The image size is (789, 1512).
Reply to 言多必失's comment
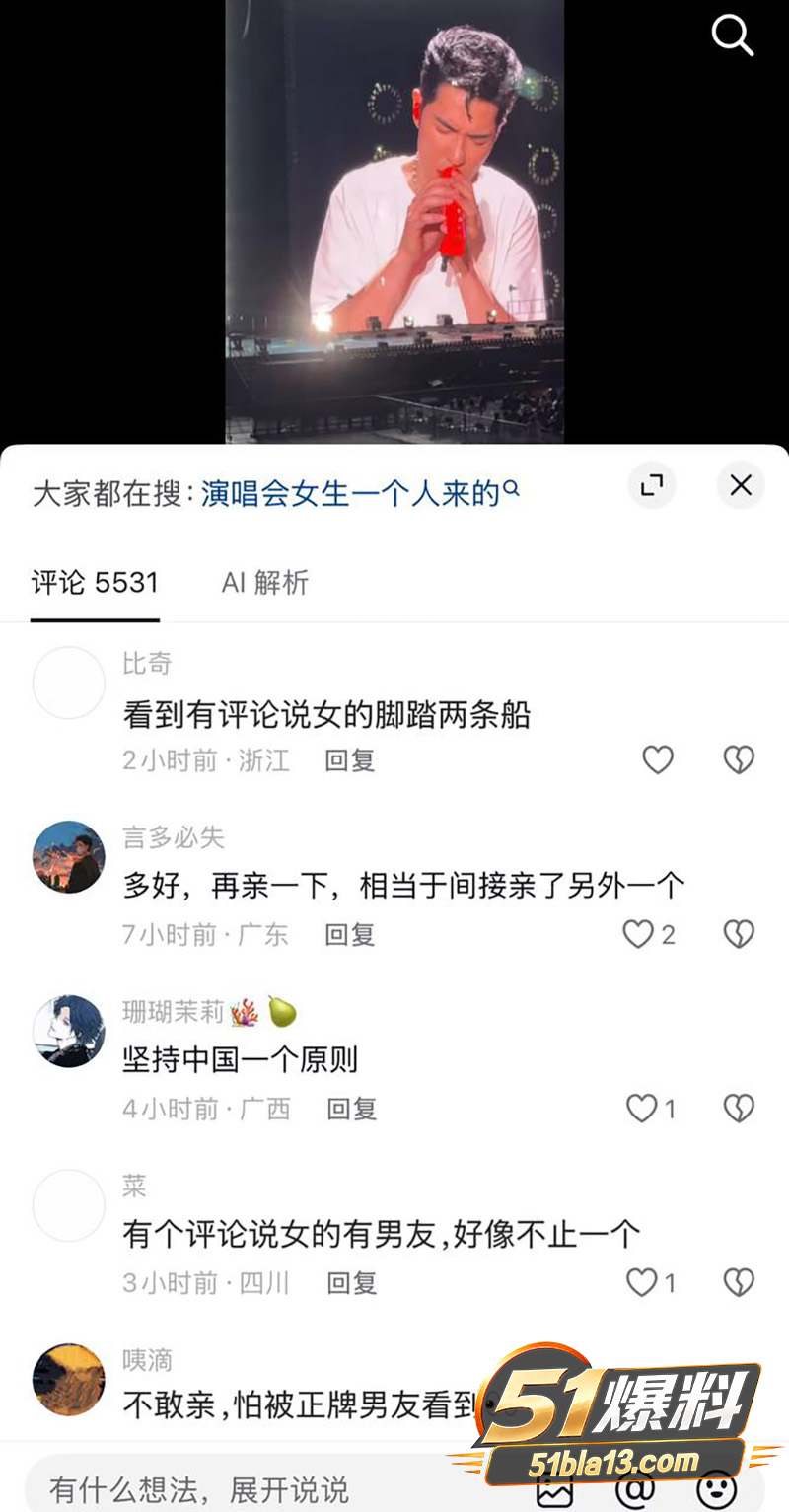click(x=350, y=935)
